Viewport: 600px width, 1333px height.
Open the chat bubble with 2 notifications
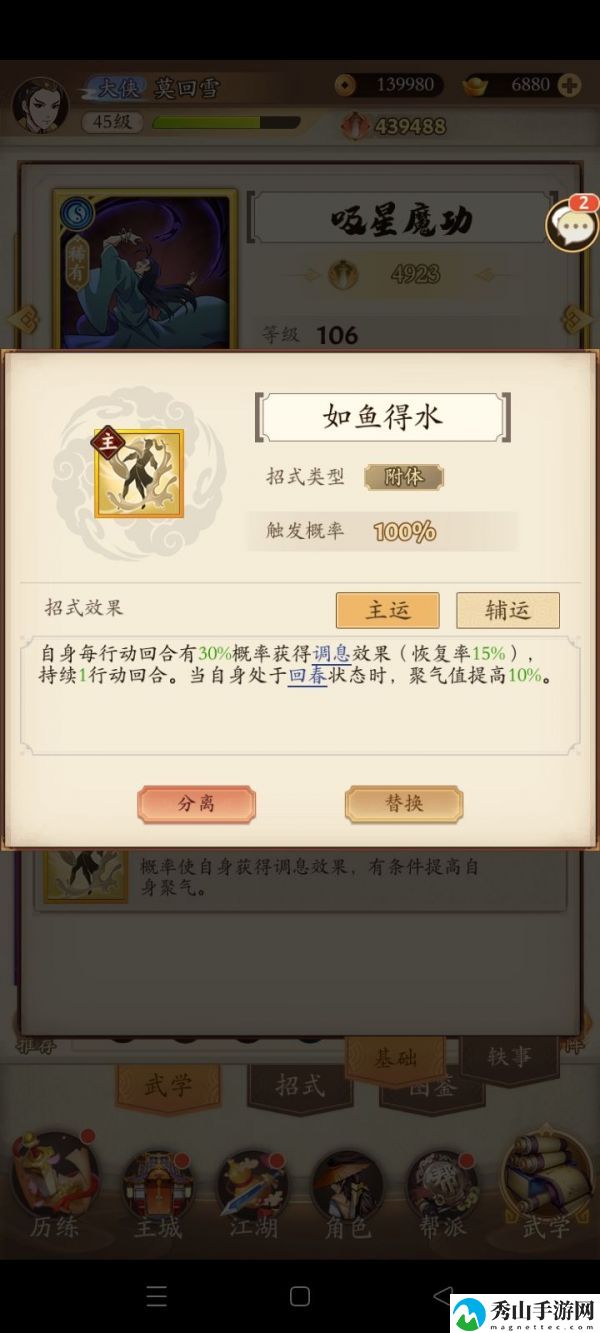click(570, 224)
